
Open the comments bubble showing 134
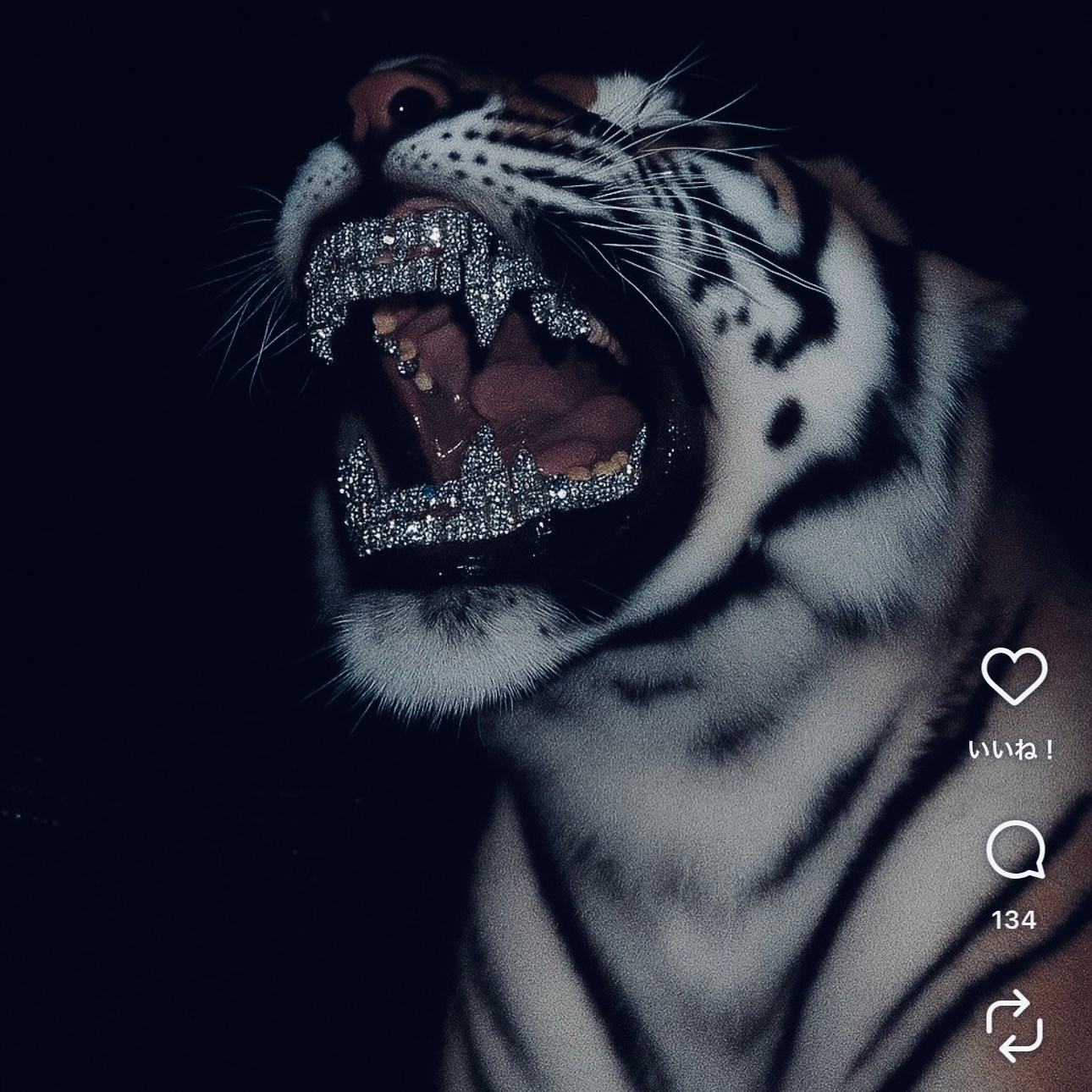tap(1014, 851)
